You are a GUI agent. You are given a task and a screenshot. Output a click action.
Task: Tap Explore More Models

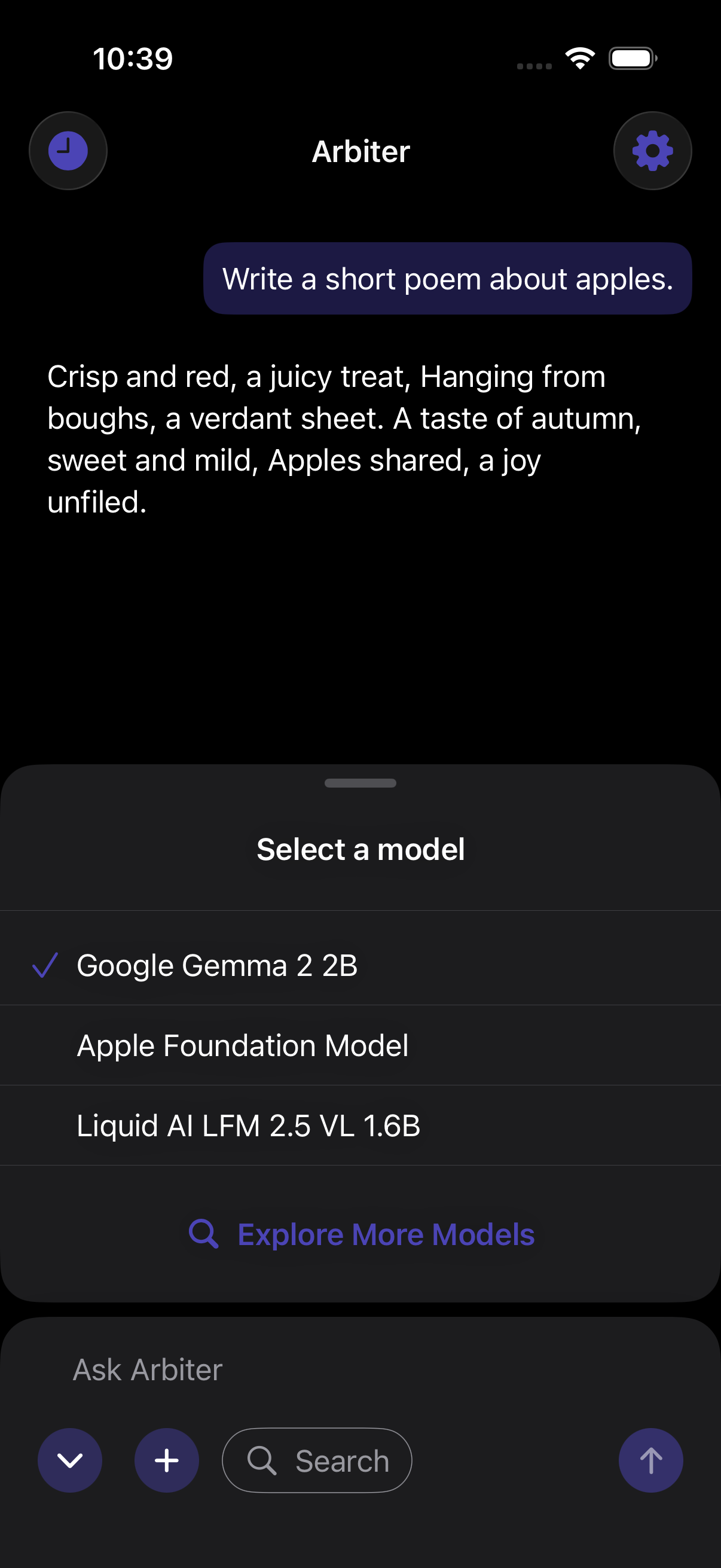(x=362, y=1234)
